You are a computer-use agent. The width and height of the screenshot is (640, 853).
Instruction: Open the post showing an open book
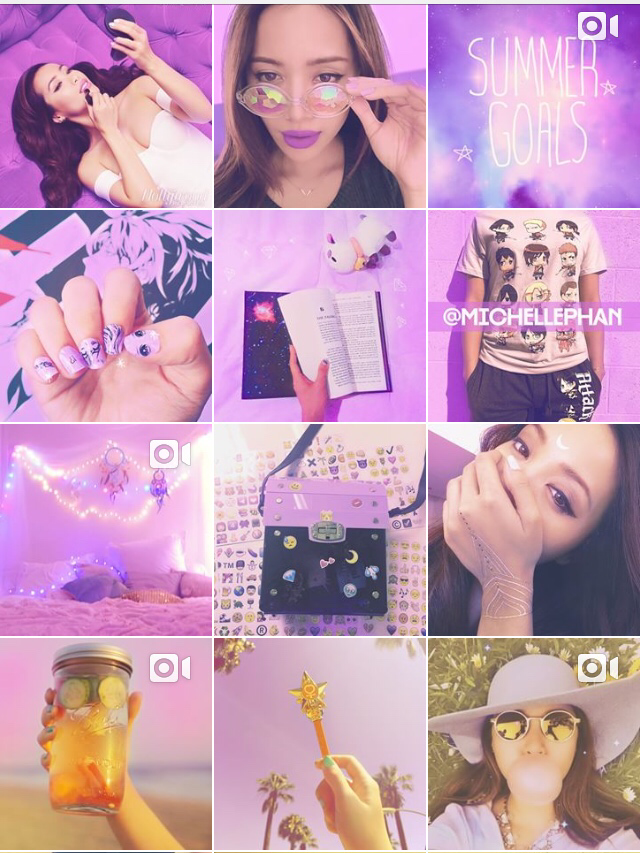[x=319, y=316]
